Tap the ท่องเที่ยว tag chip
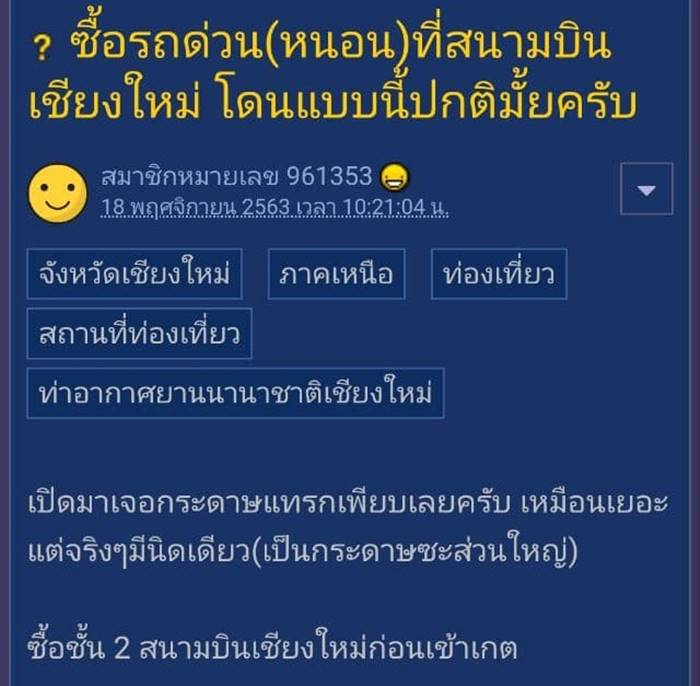 click(x=499, y=275)
